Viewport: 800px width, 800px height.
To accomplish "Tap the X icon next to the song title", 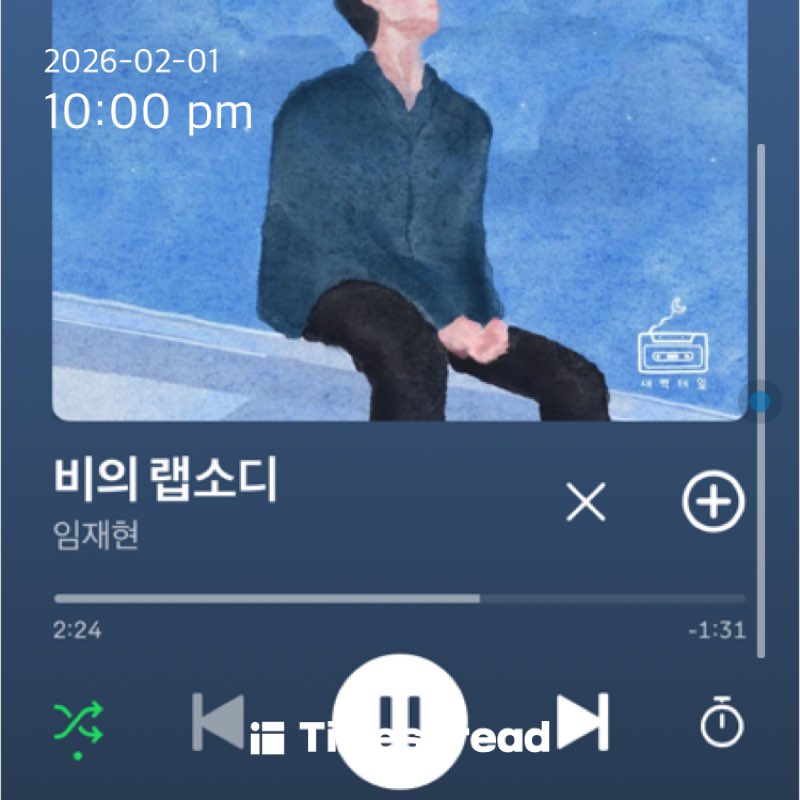I will [x=586, y=502].
